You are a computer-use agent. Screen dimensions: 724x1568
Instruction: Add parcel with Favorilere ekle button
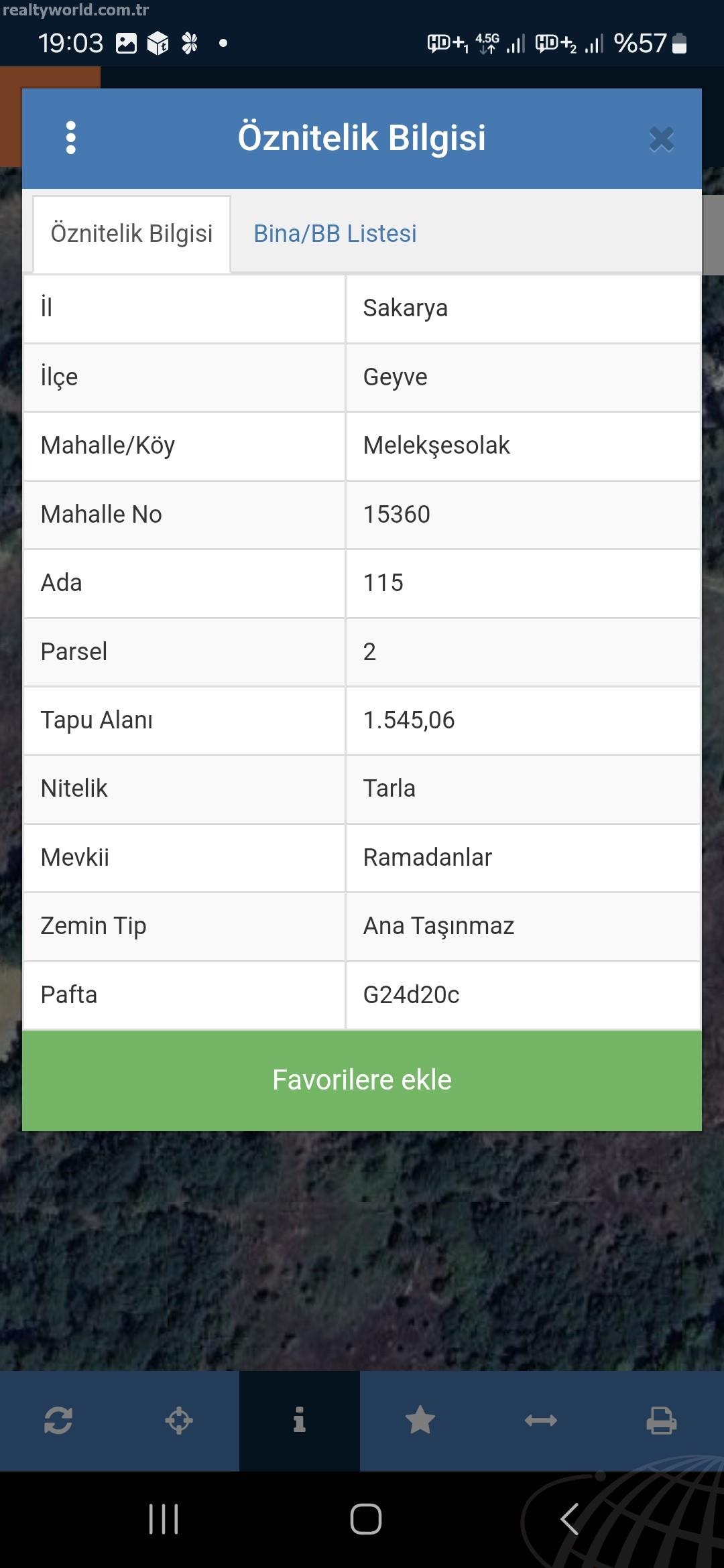click(362, 1080)
